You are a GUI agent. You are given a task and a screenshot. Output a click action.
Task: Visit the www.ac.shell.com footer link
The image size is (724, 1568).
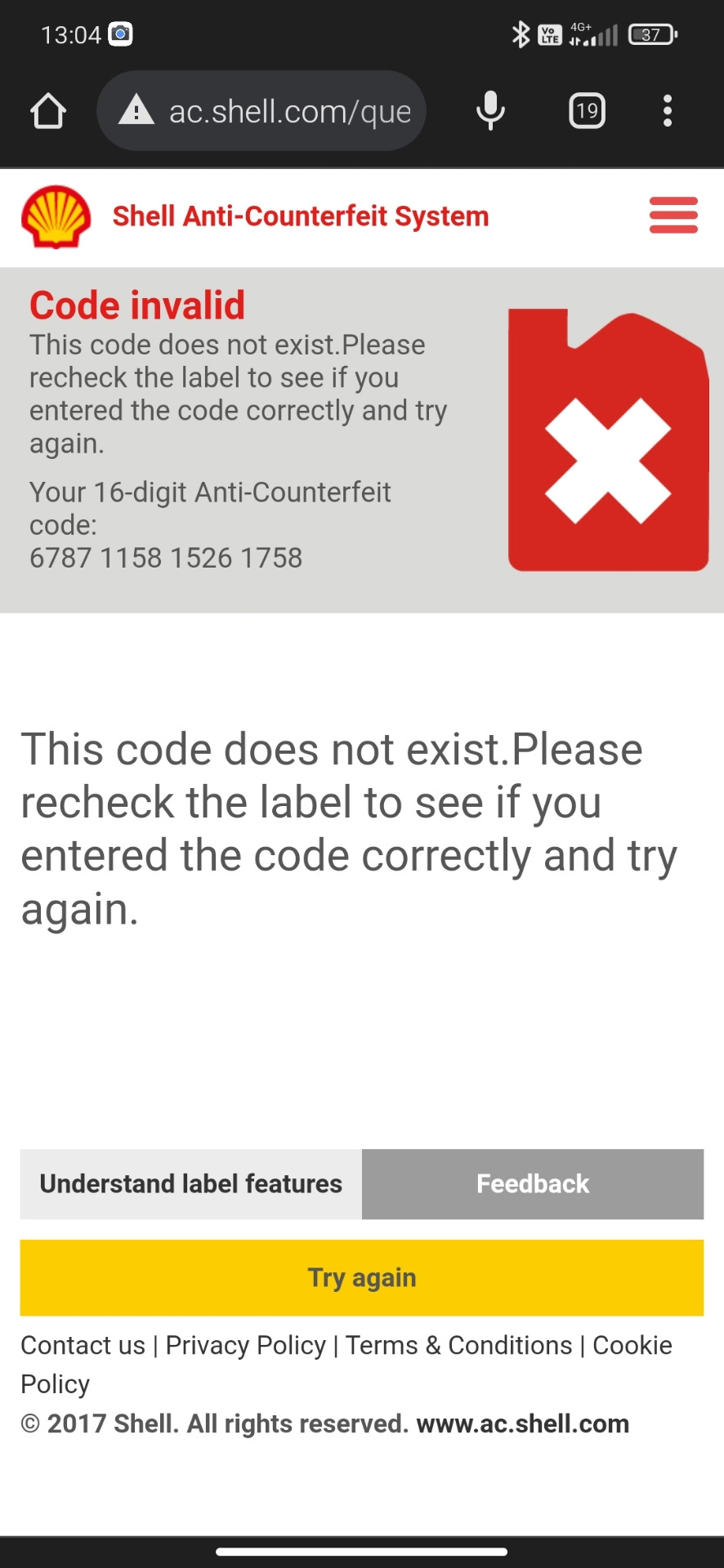523,1423
